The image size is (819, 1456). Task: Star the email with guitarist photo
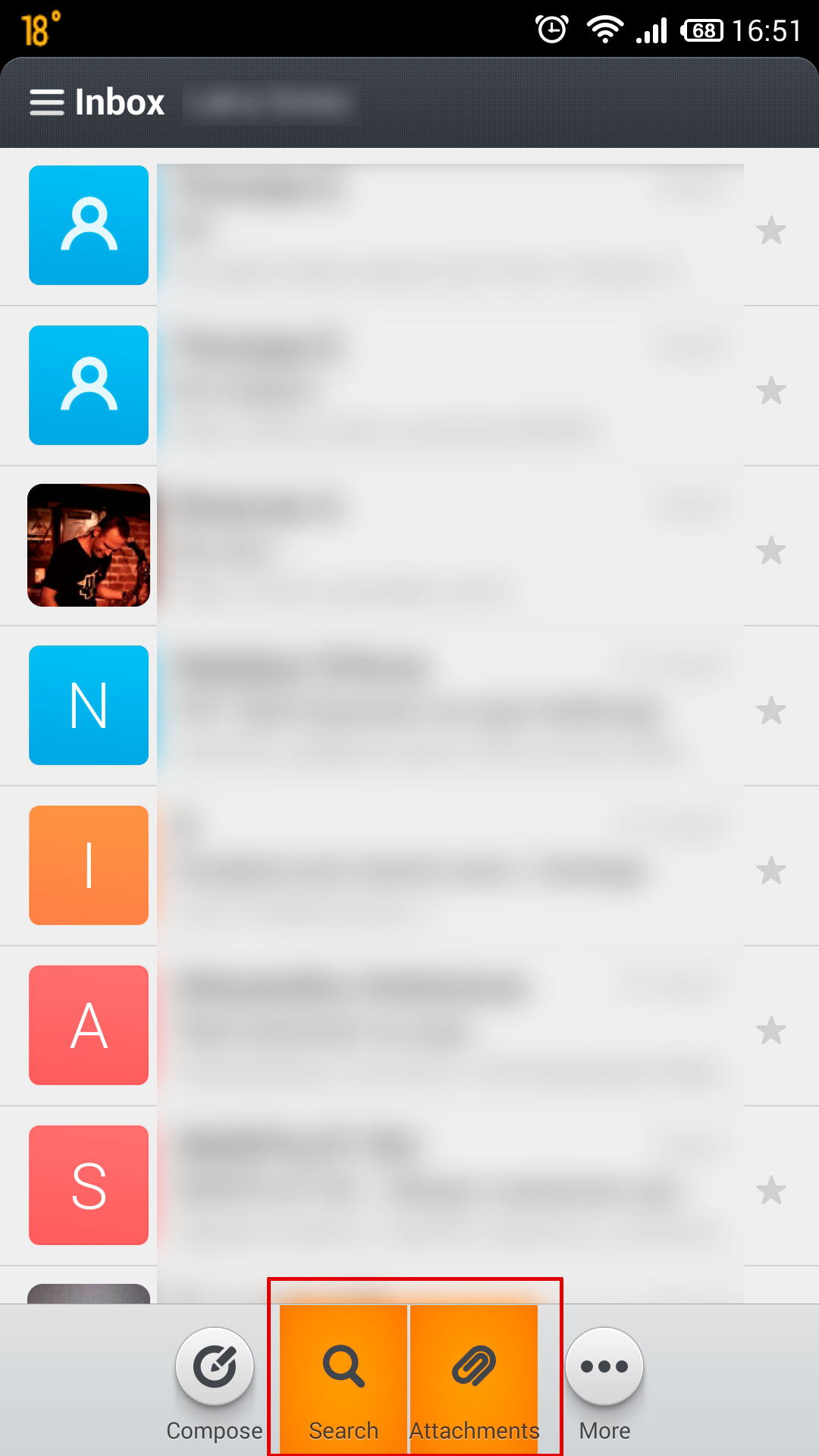(x=771, y=551)
